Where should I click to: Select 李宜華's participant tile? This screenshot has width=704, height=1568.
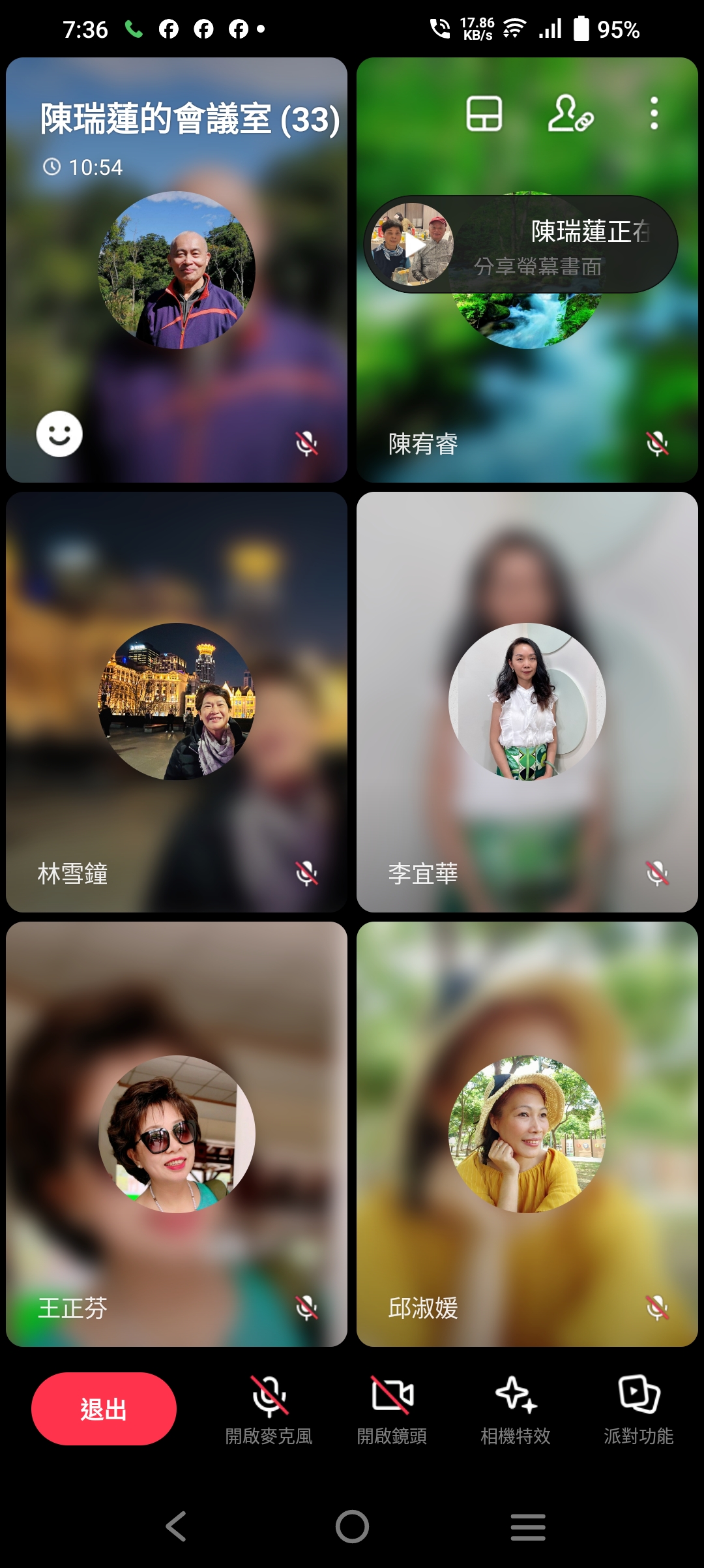coord(527,702)
